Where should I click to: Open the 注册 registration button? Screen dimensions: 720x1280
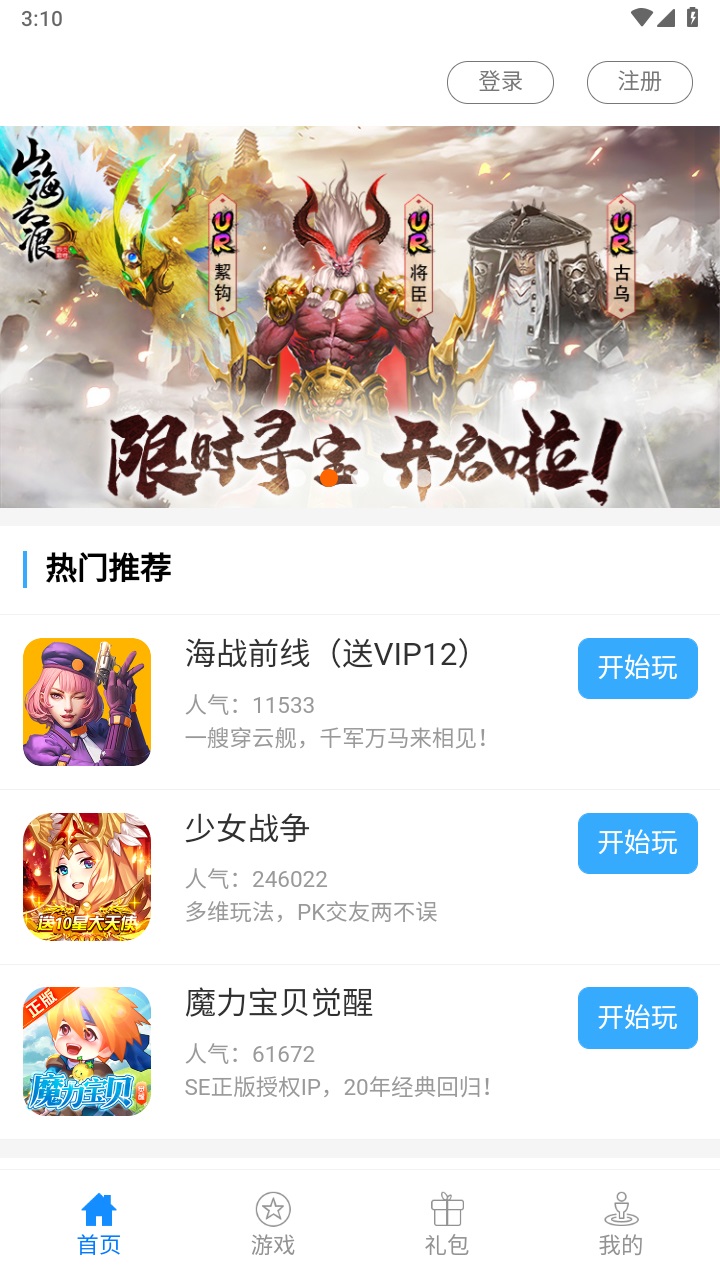(x=639, y=82)
